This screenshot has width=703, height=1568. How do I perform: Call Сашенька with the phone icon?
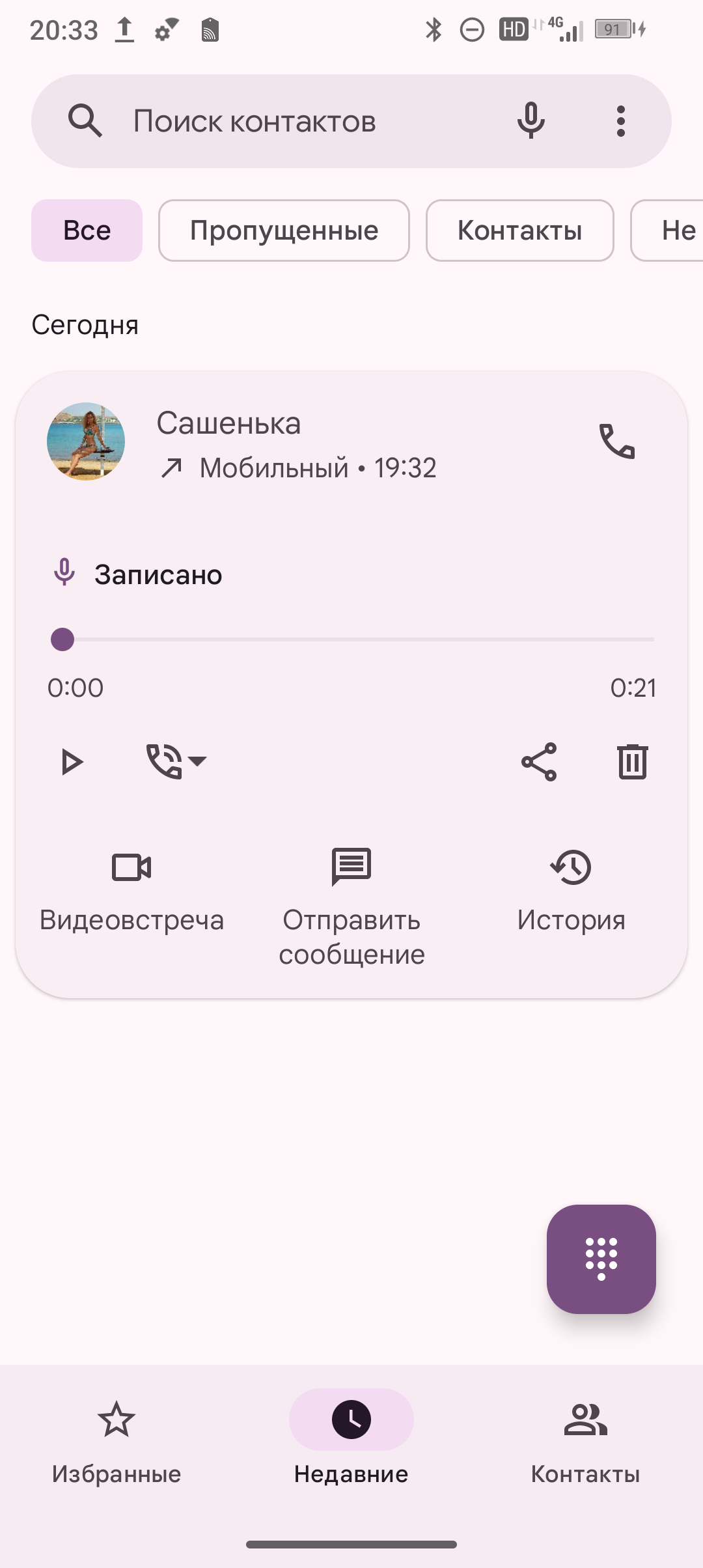coord(616,441)
